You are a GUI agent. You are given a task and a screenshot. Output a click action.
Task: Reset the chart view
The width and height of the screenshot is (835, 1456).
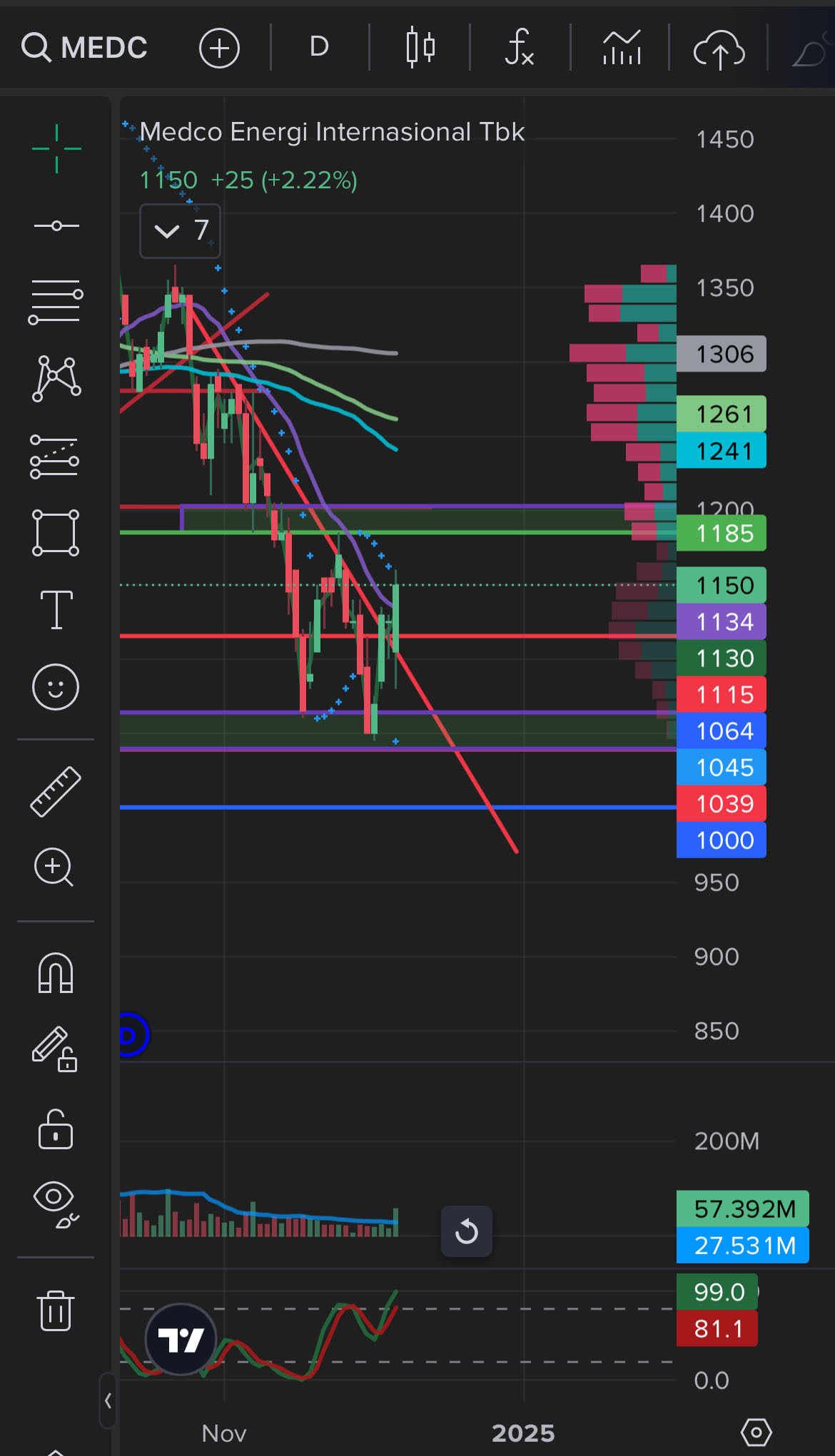[x=467, y=1231]
